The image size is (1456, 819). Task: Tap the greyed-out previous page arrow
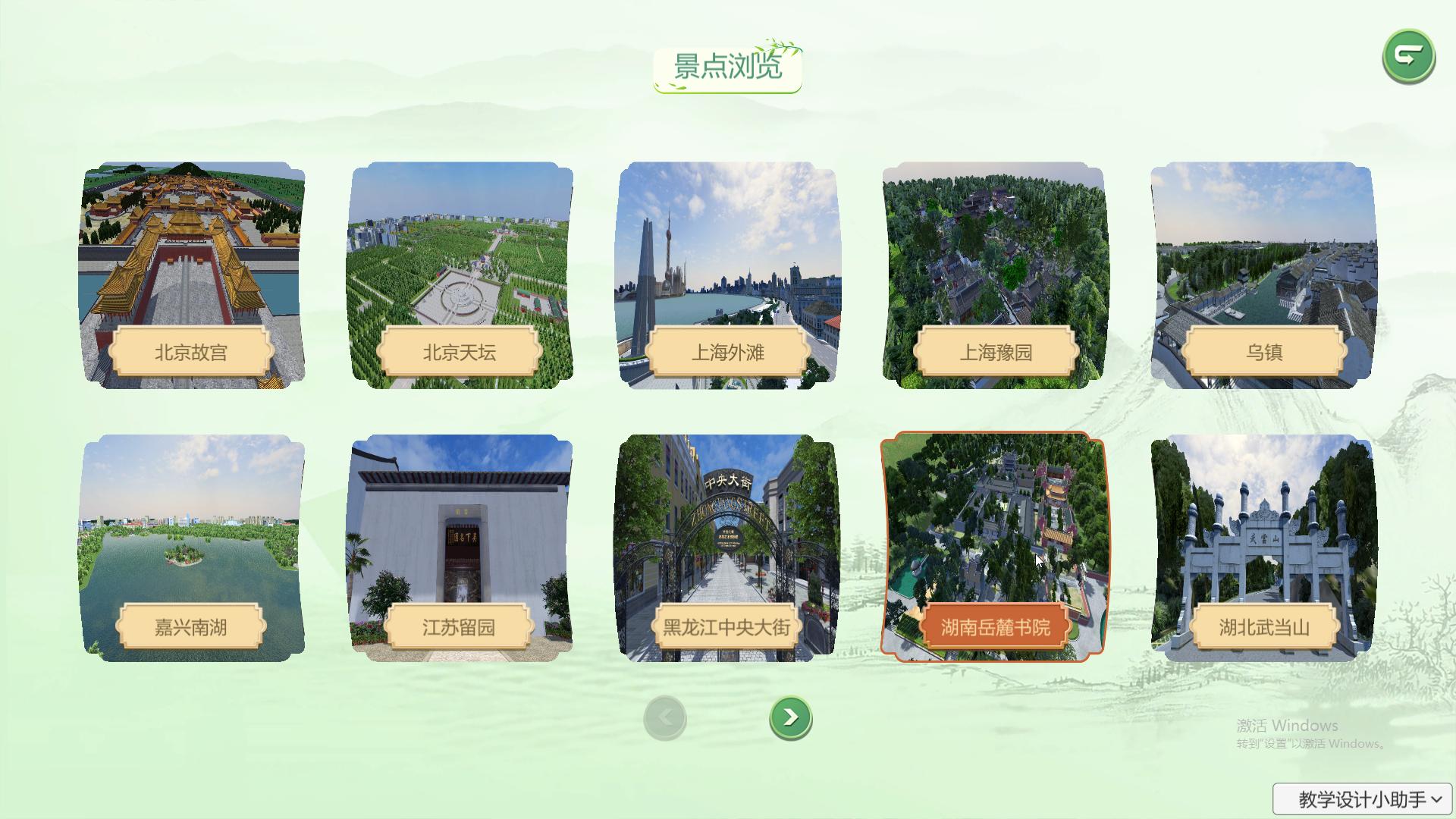coord(665,717)
